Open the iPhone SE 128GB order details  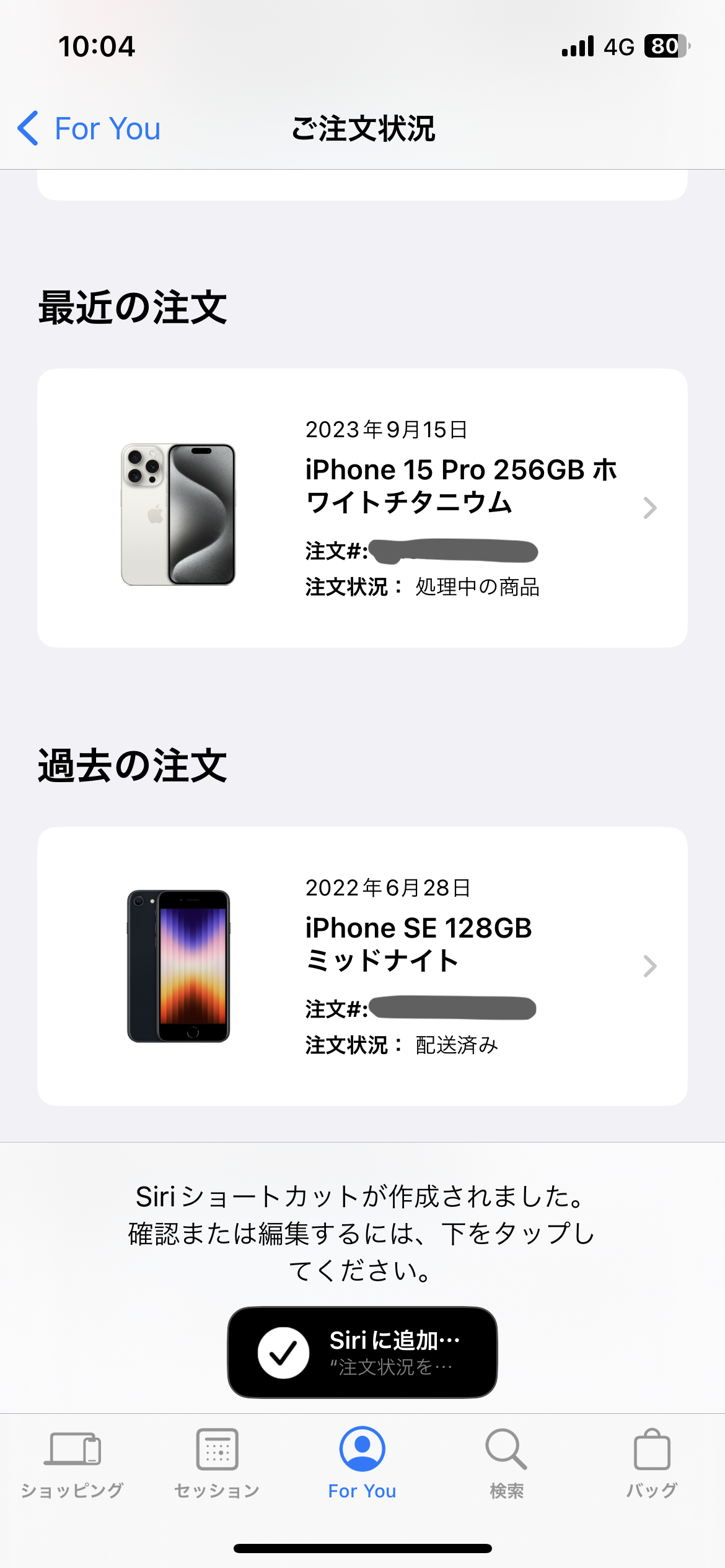tap(362, 966)
